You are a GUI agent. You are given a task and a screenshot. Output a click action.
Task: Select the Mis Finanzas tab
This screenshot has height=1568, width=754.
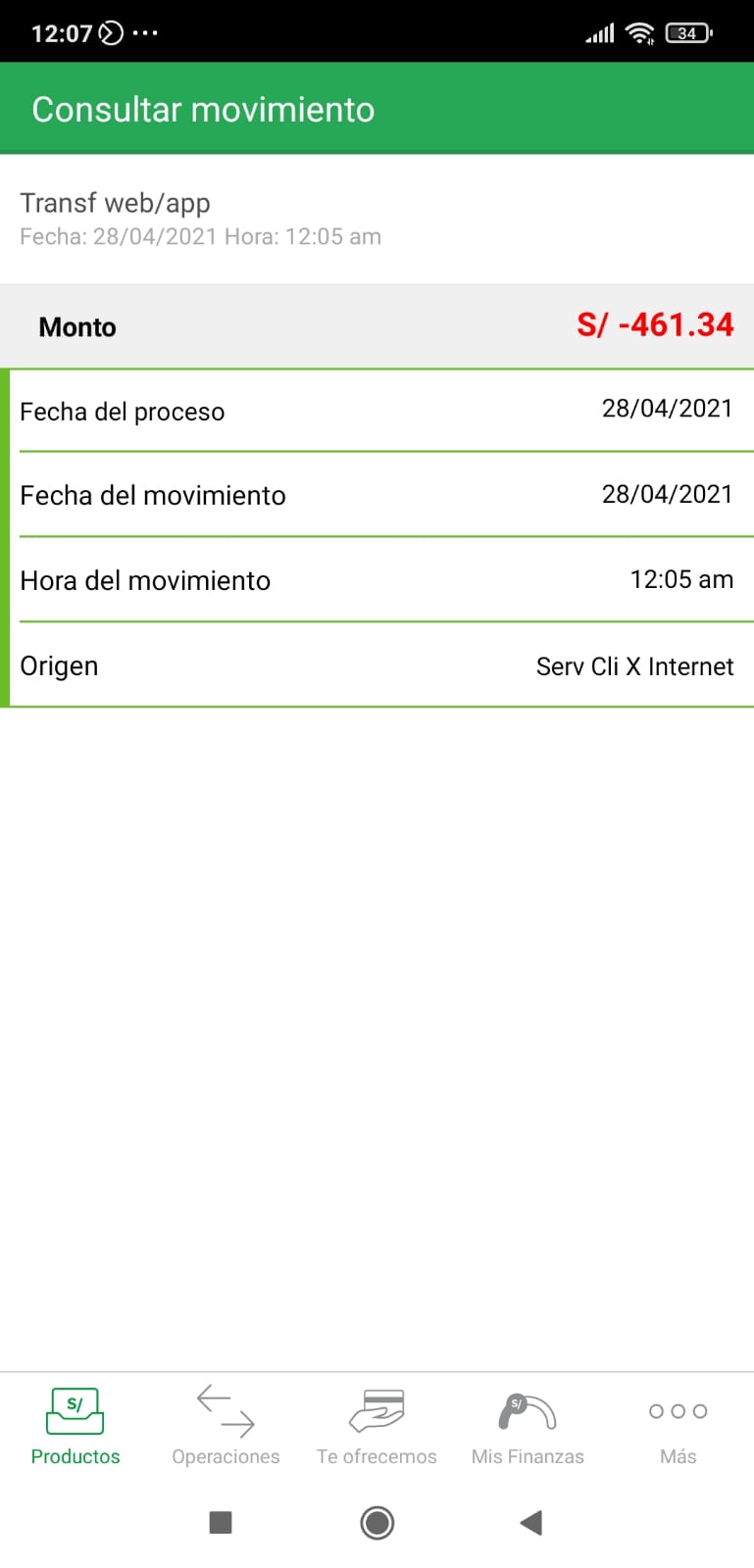528,1427
